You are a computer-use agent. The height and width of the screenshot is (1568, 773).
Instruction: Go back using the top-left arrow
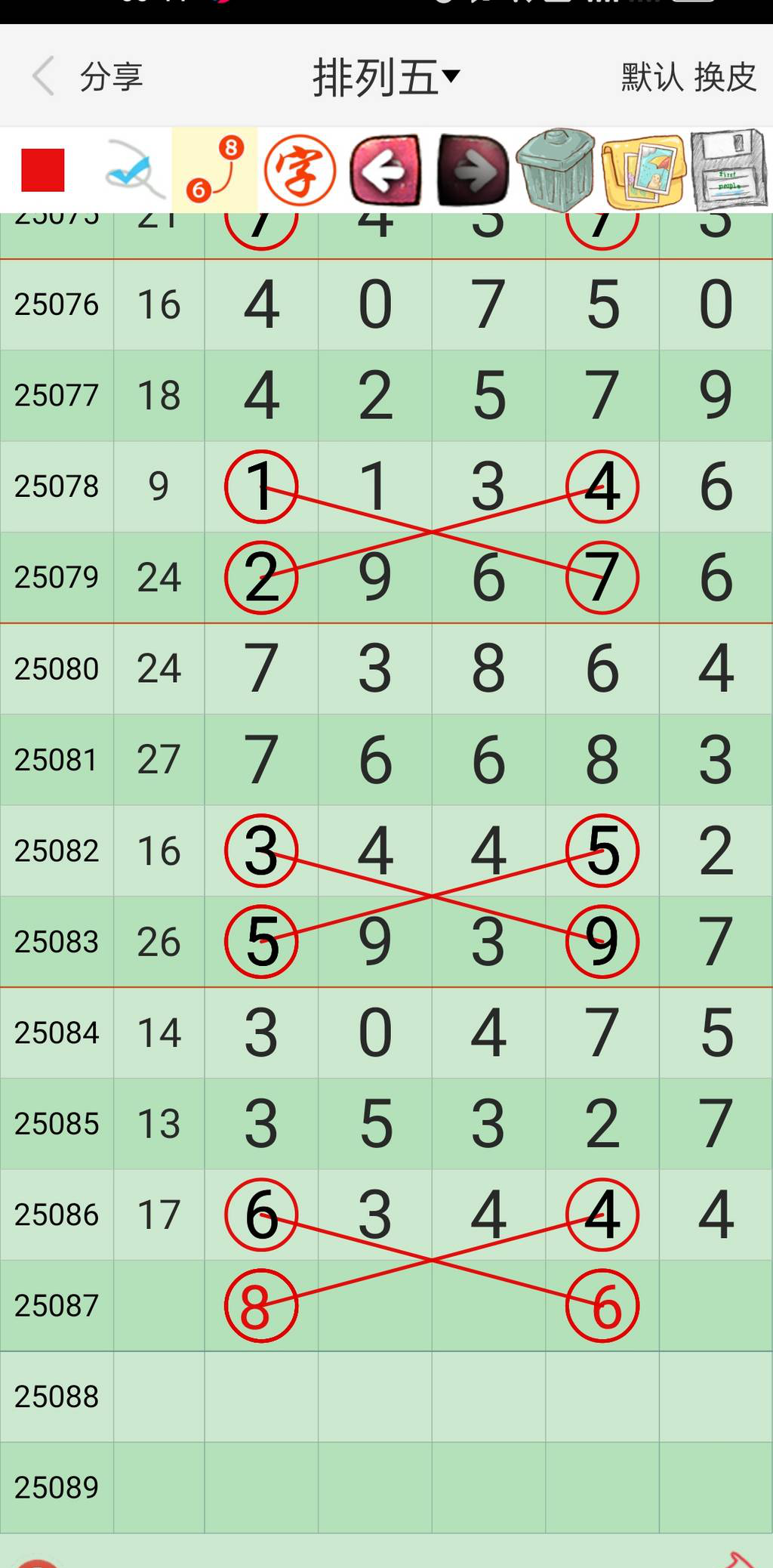tap(43, 76)
